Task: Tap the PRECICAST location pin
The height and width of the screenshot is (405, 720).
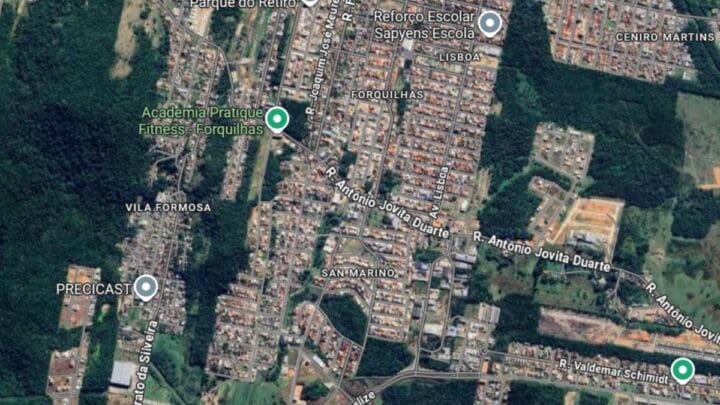Action: (x=146, y=288)
